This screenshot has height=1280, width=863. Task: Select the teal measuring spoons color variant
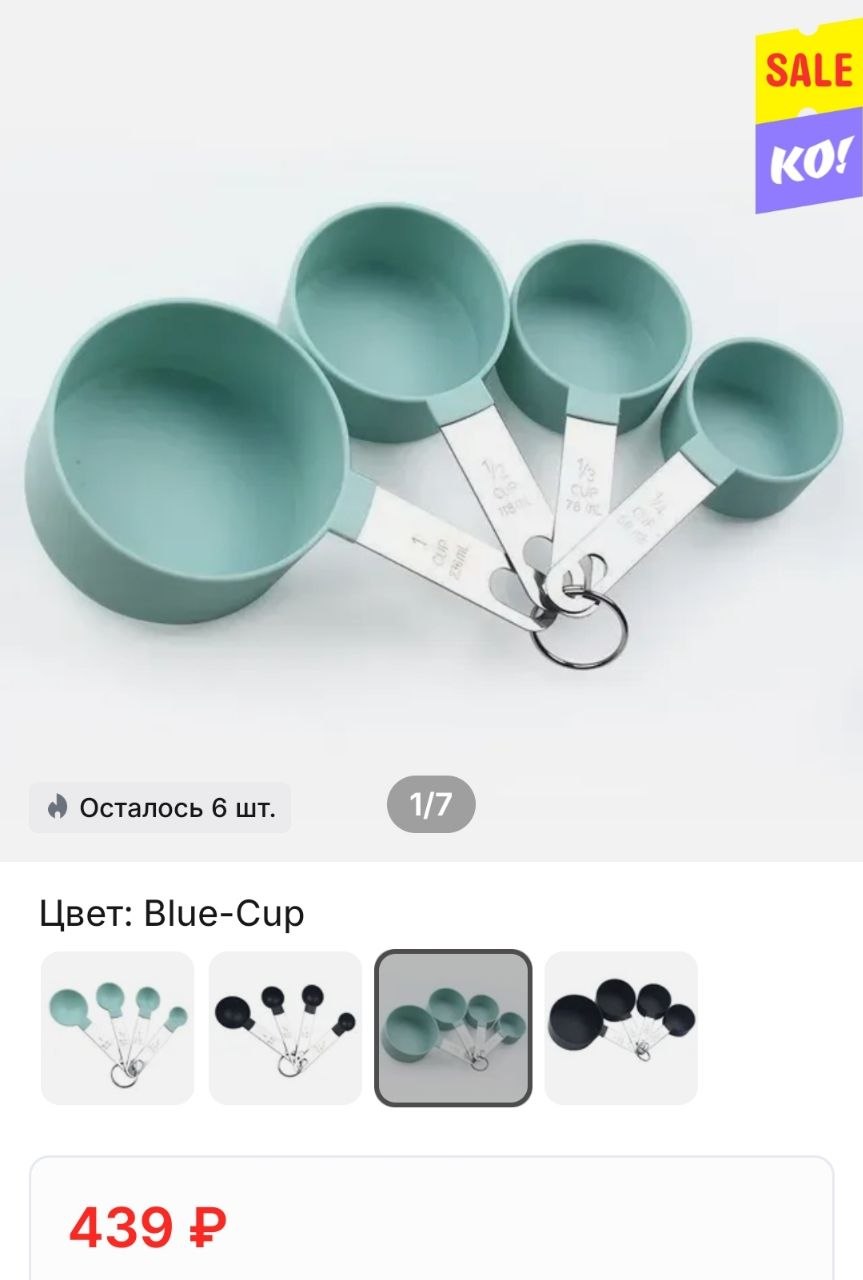coord(117,1027)
